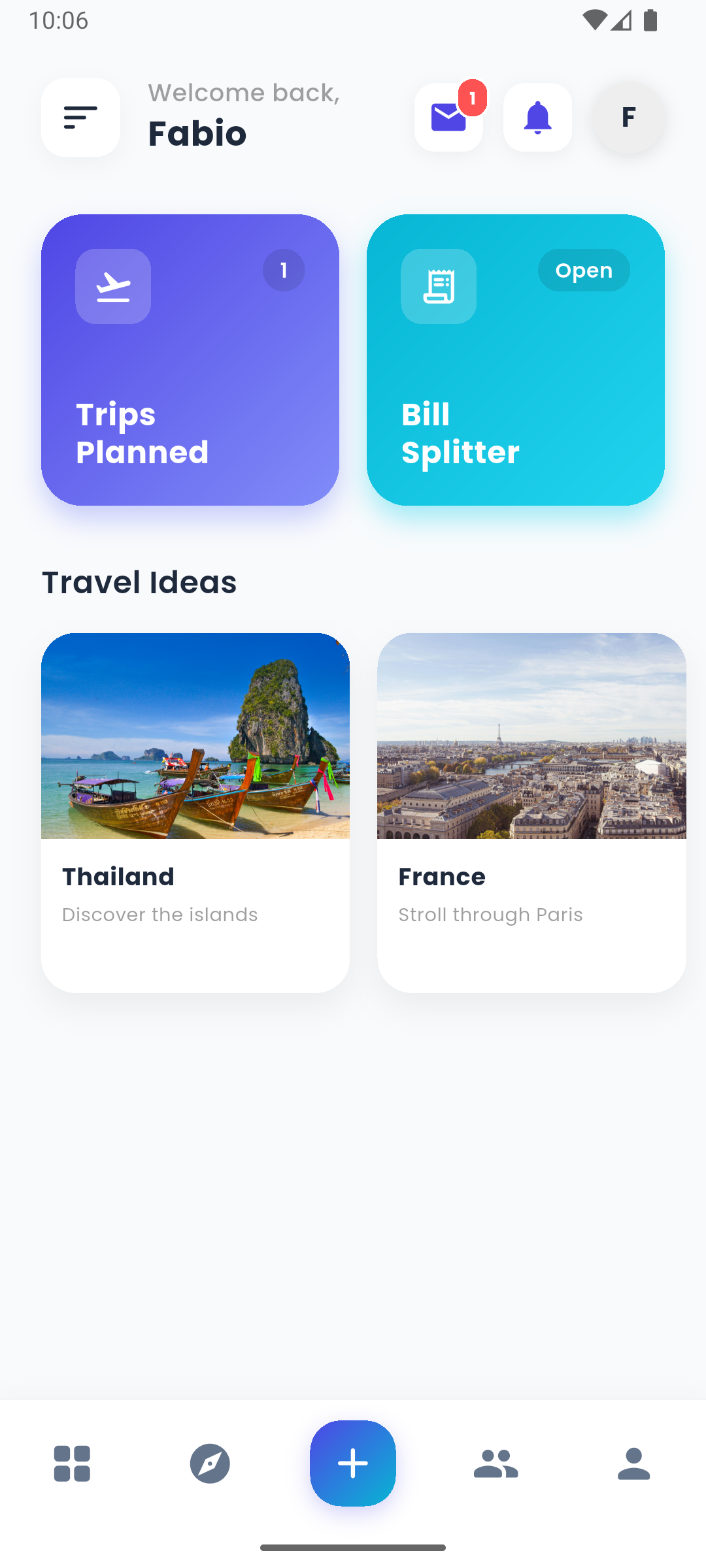This screenshot has height=1568, width=706.
Task: Open the groups icon in bottom navigation
Action: [x=494, y=1463]
